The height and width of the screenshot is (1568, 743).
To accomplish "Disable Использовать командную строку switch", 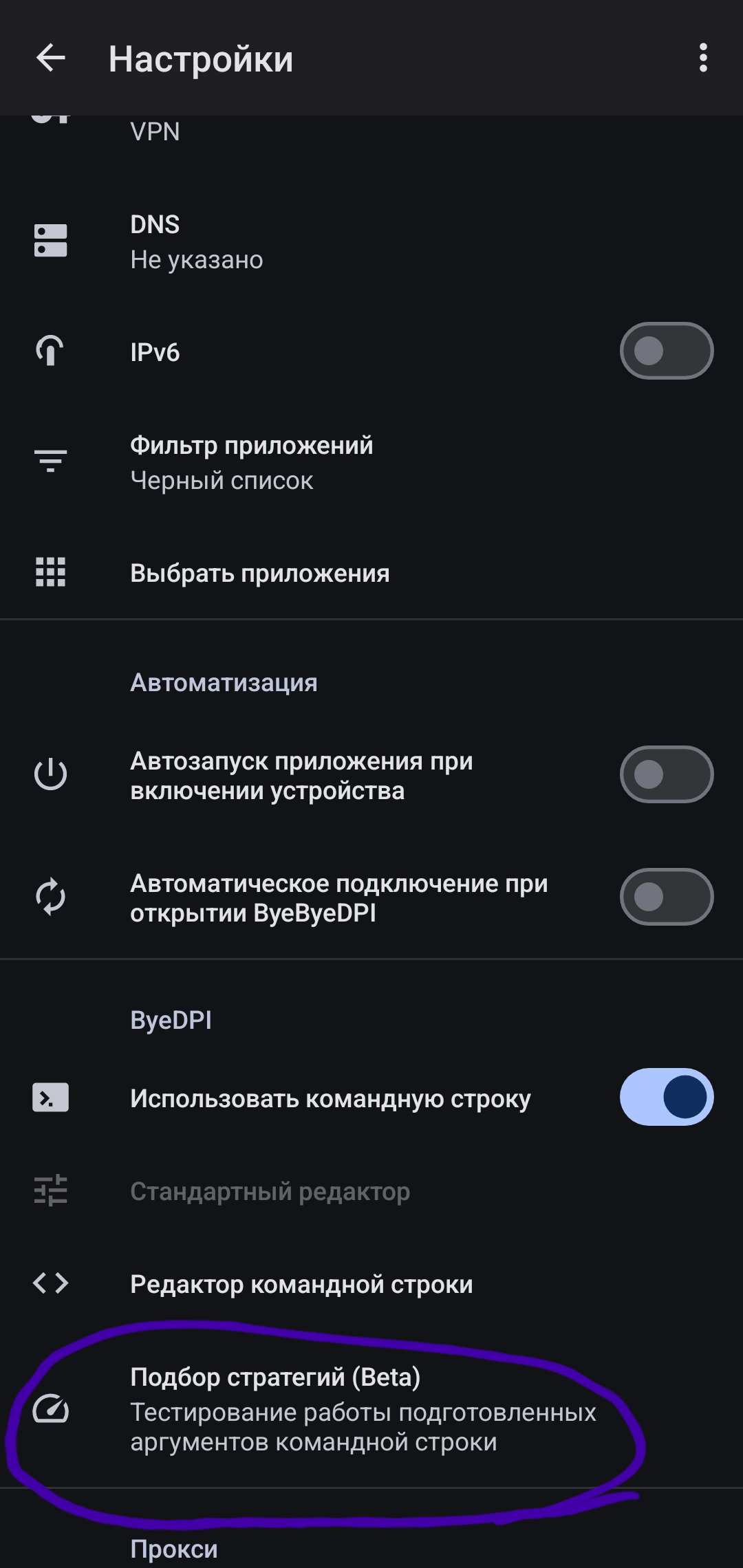I will pyautogui.click(x=666, y=1097).
